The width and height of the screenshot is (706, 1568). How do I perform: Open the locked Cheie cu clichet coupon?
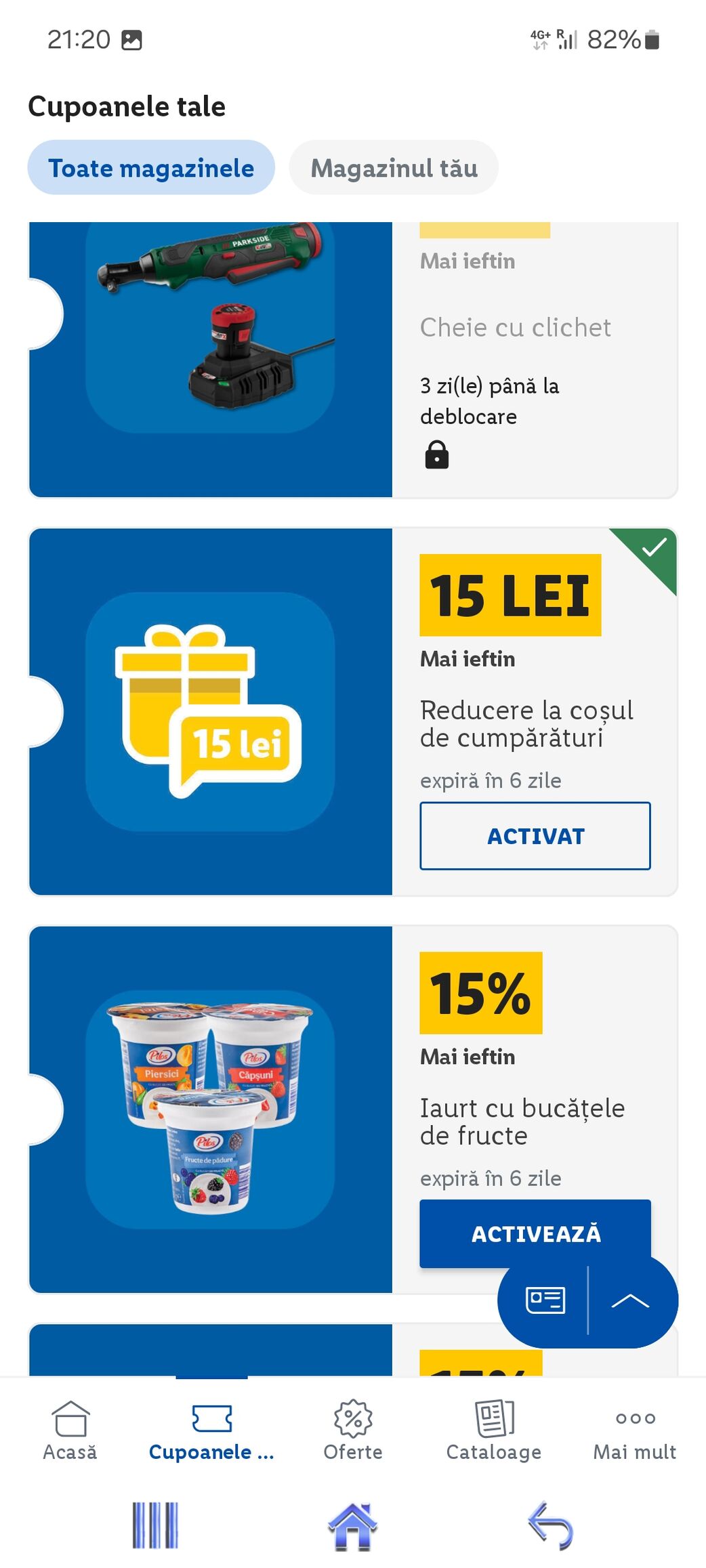pos(352,359)
